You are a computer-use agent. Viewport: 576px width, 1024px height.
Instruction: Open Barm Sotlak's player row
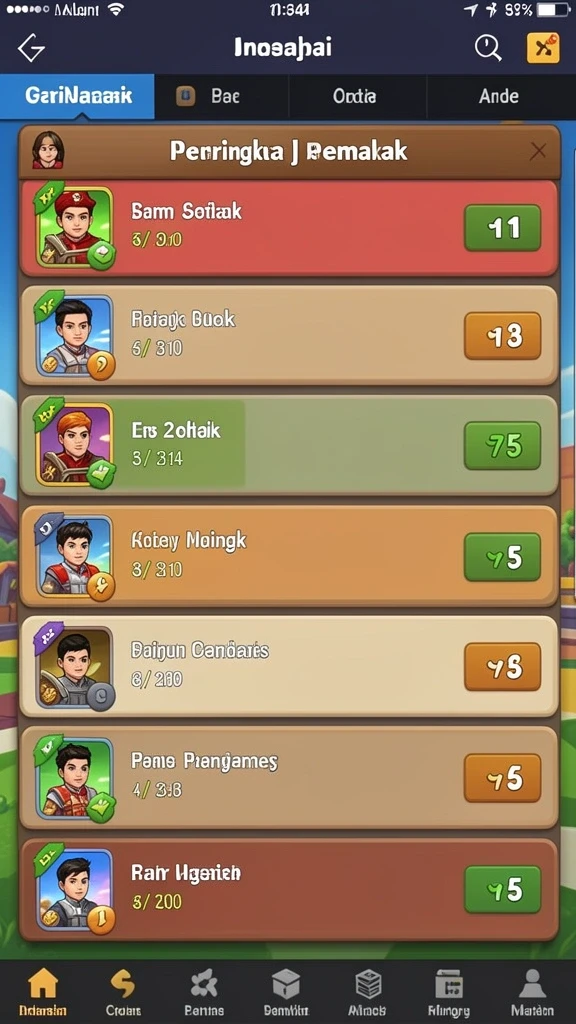click(289, 228)
